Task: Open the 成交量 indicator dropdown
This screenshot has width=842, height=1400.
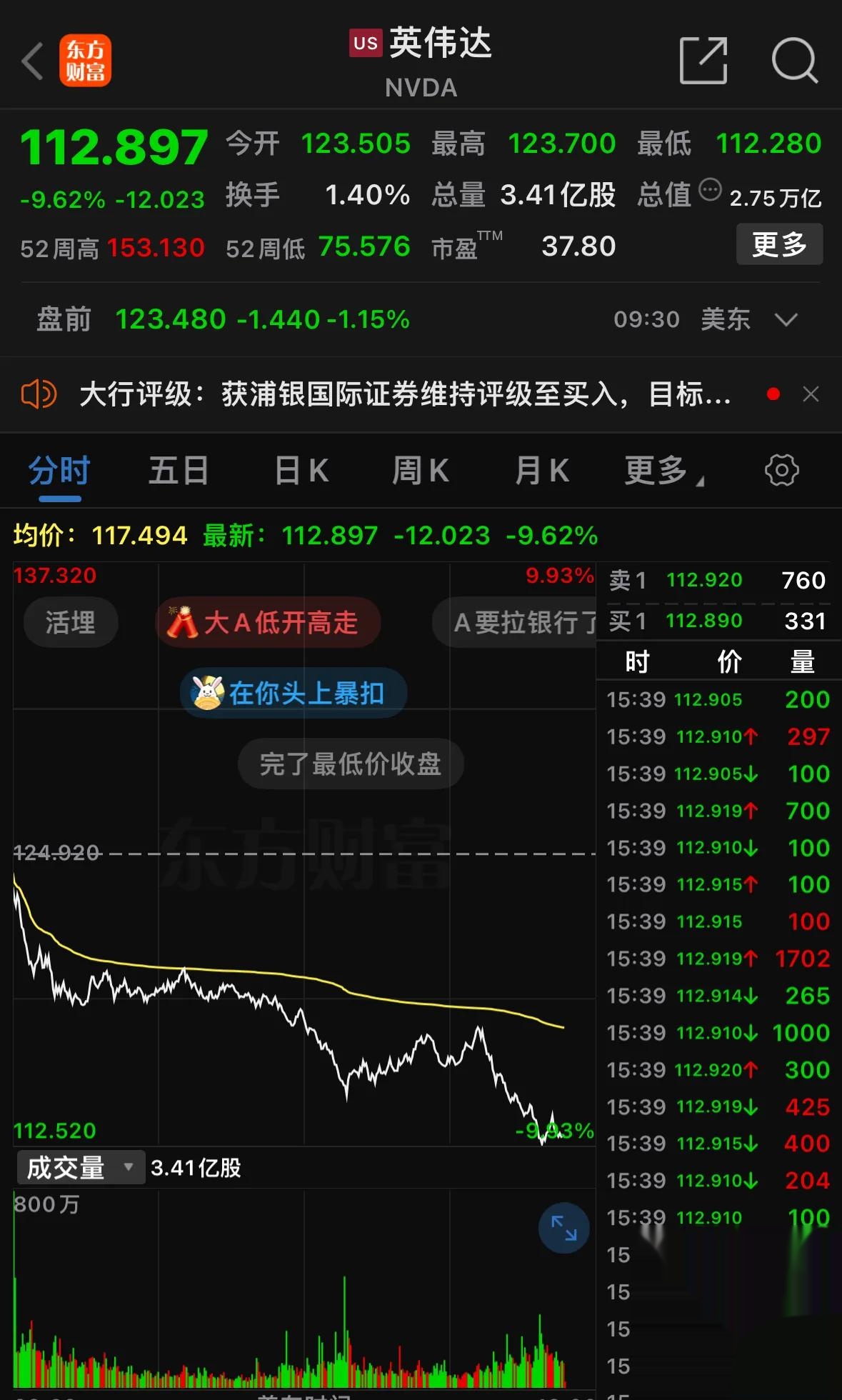Action: [80, 1168]
